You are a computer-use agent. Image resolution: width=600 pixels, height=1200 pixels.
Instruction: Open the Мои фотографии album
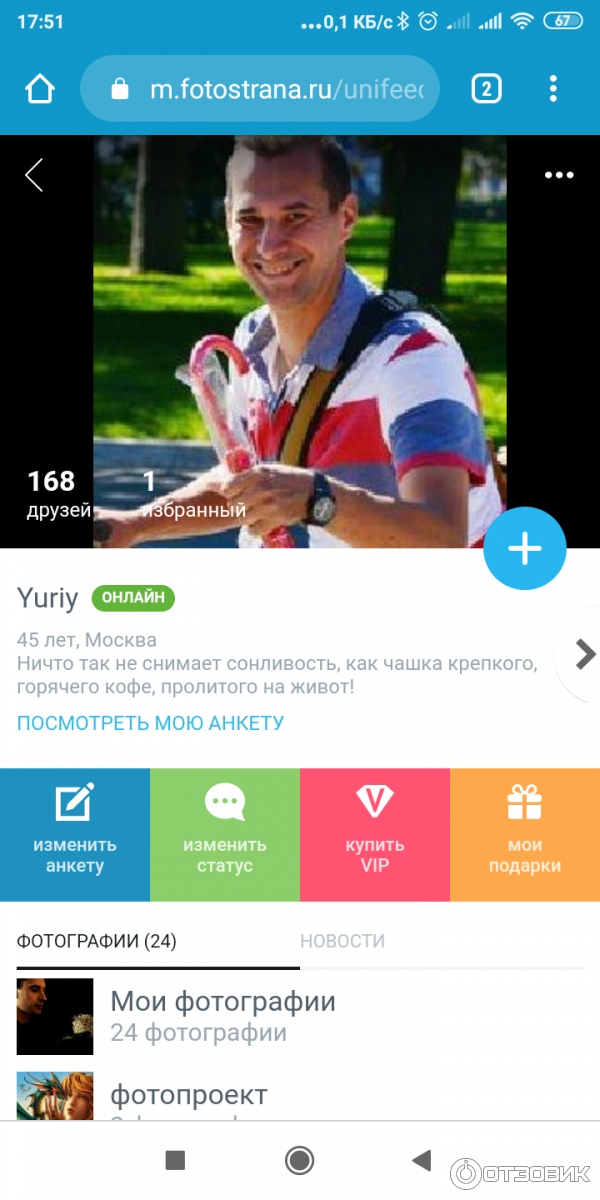coord(222,1016)
